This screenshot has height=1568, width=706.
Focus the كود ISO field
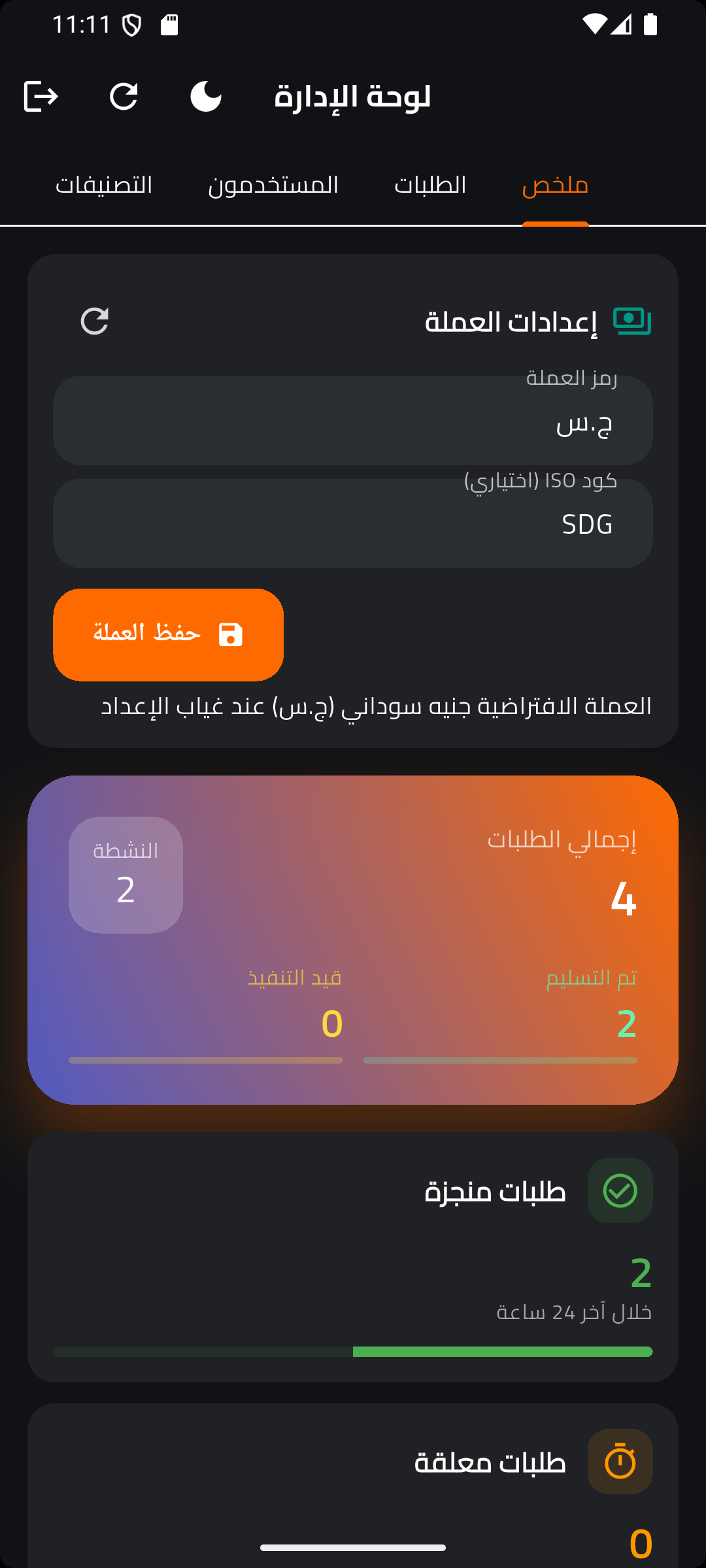pyautogui.click(x=353, y=524)
